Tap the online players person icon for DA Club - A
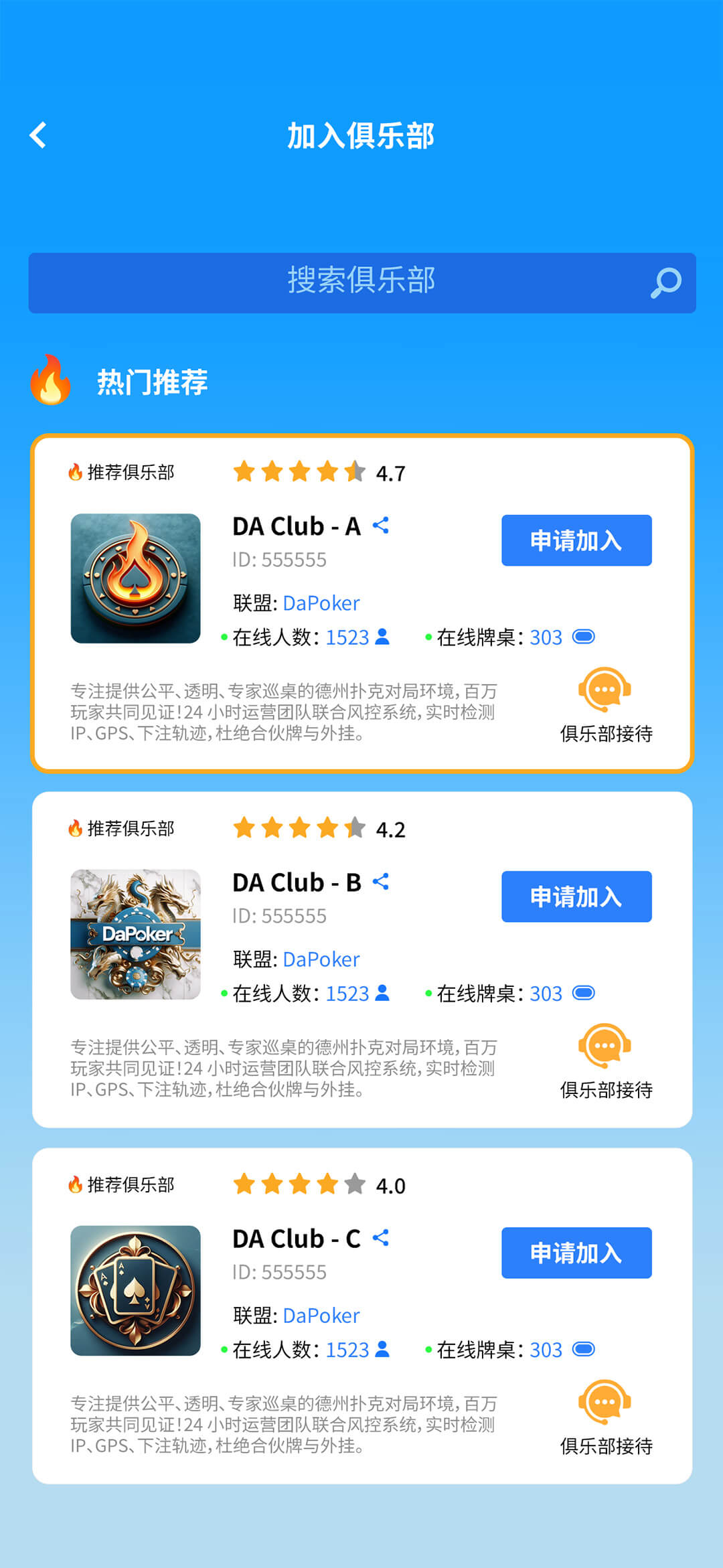 pyautogui.click(x=384, y=637)
